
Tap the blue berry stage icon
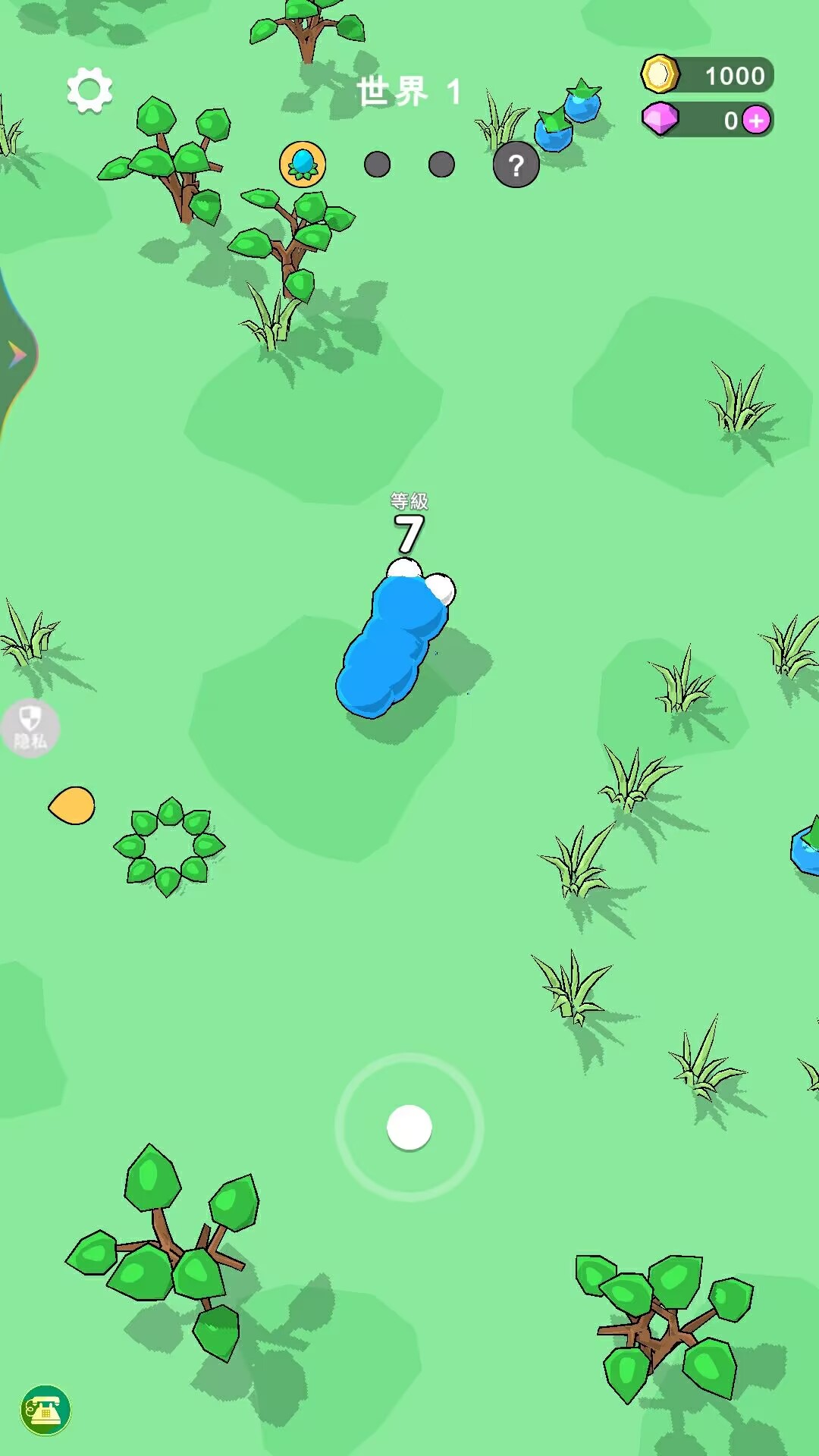303,164
